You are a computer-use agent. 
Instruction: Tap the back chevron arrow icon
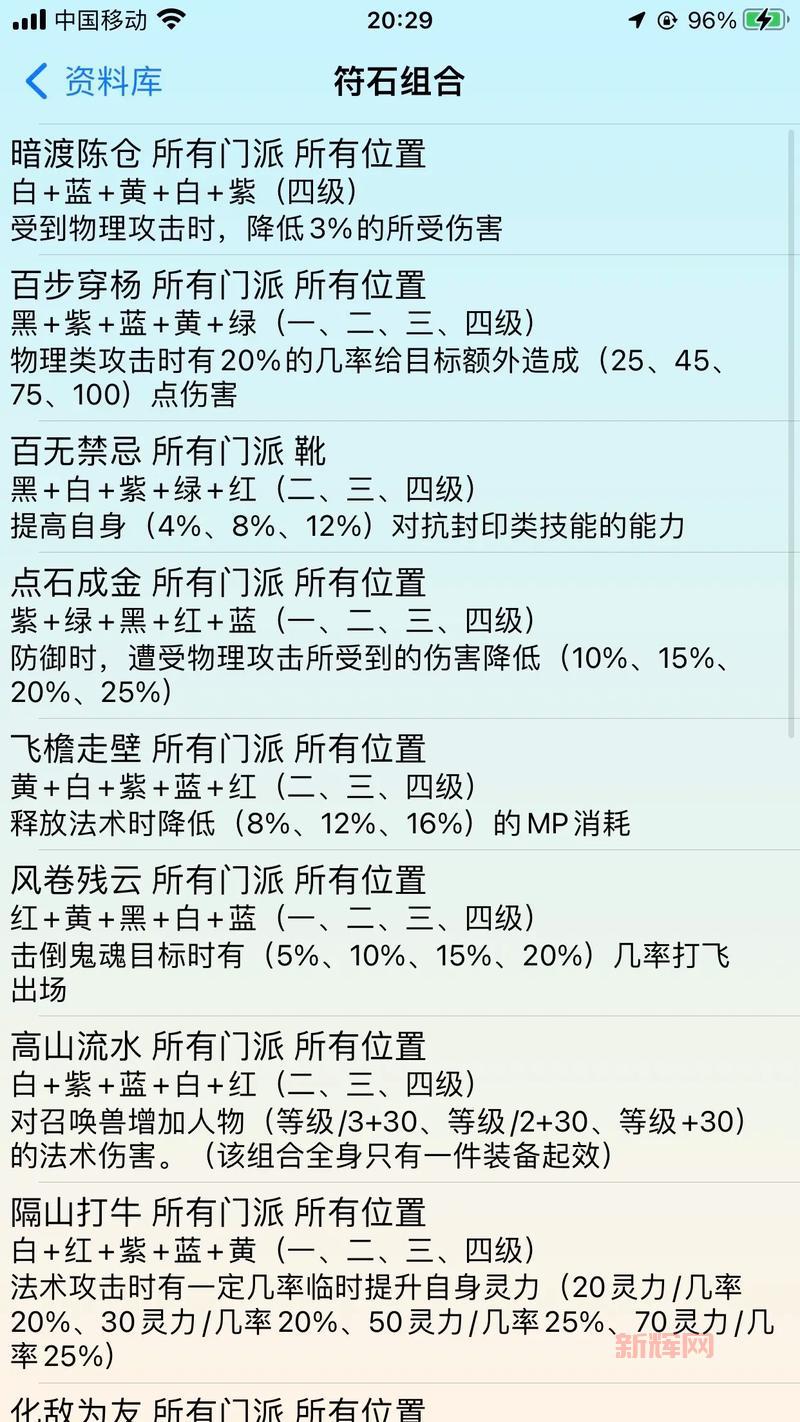[x=36, y=82]
